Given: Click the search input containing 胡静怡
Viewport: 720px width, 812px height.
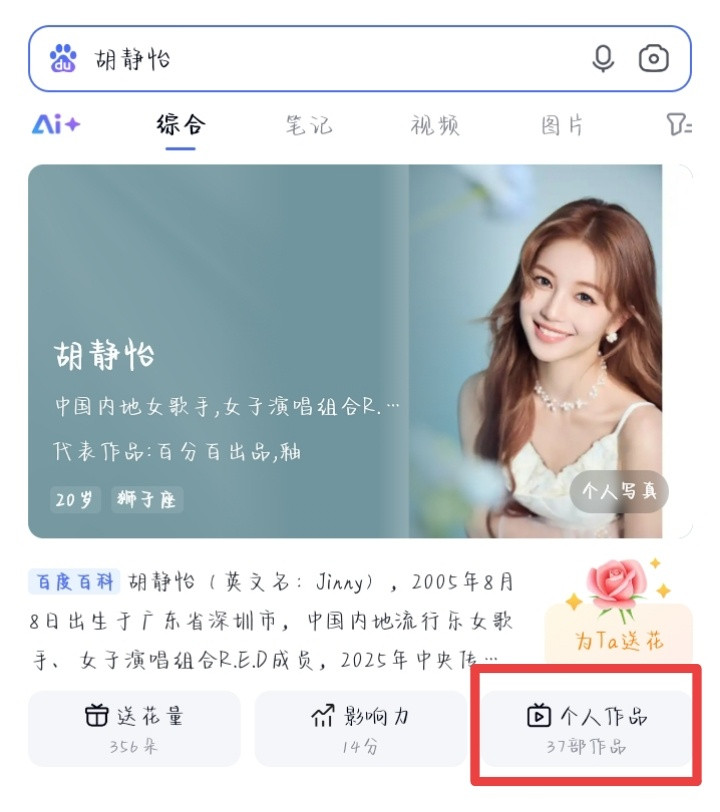Looking at the screenshot, I should click(300, 60).
